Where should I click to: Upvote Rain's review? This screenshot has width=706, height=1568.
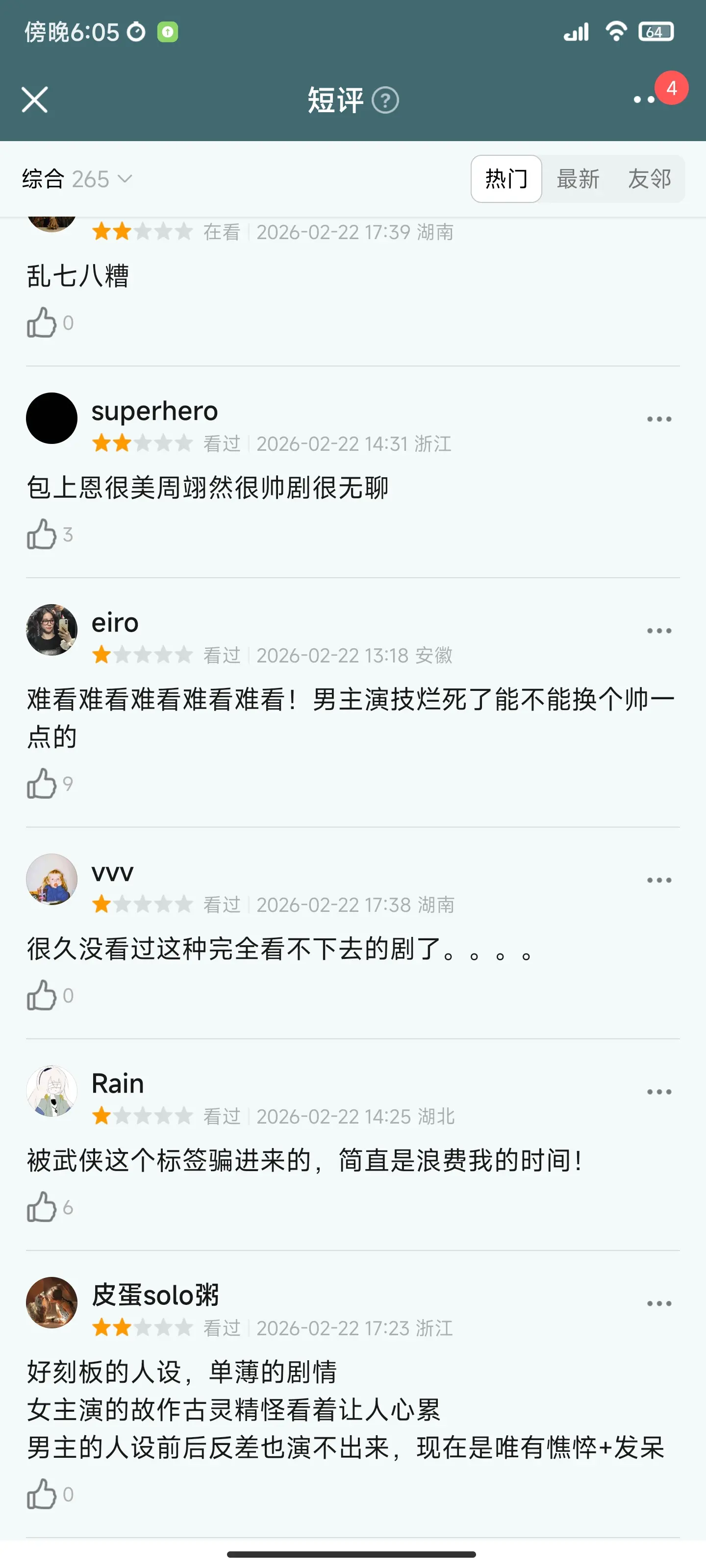(41, 1207)
